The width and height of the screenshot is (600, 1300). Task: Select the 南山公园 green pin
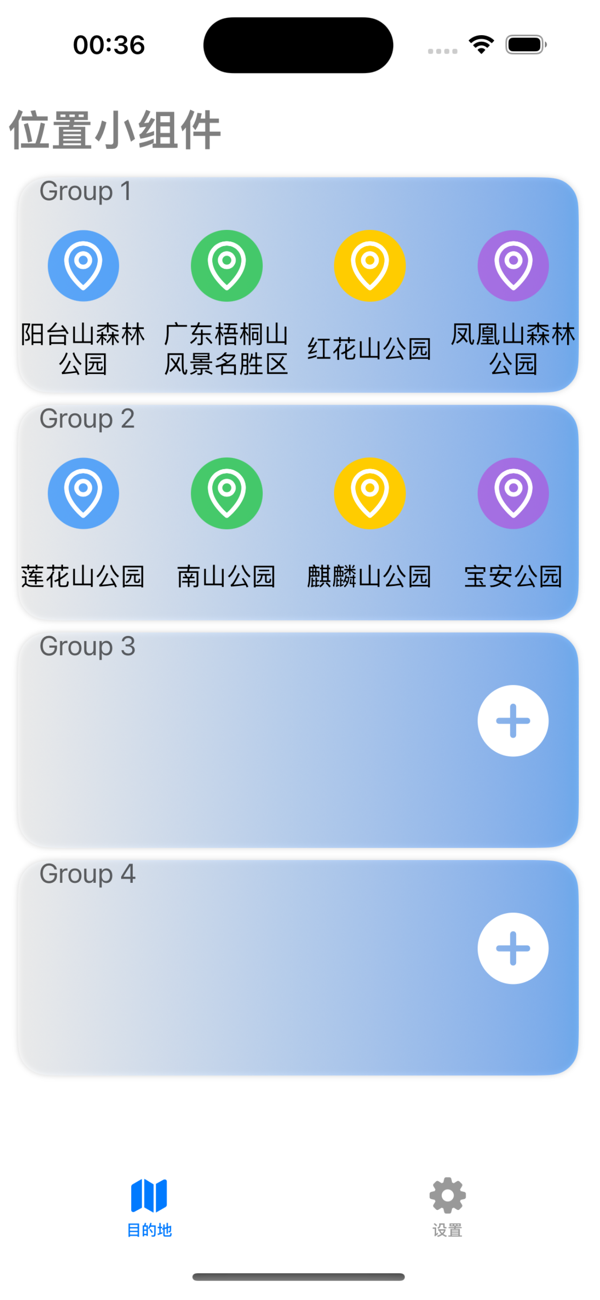[x=227, y=493]
